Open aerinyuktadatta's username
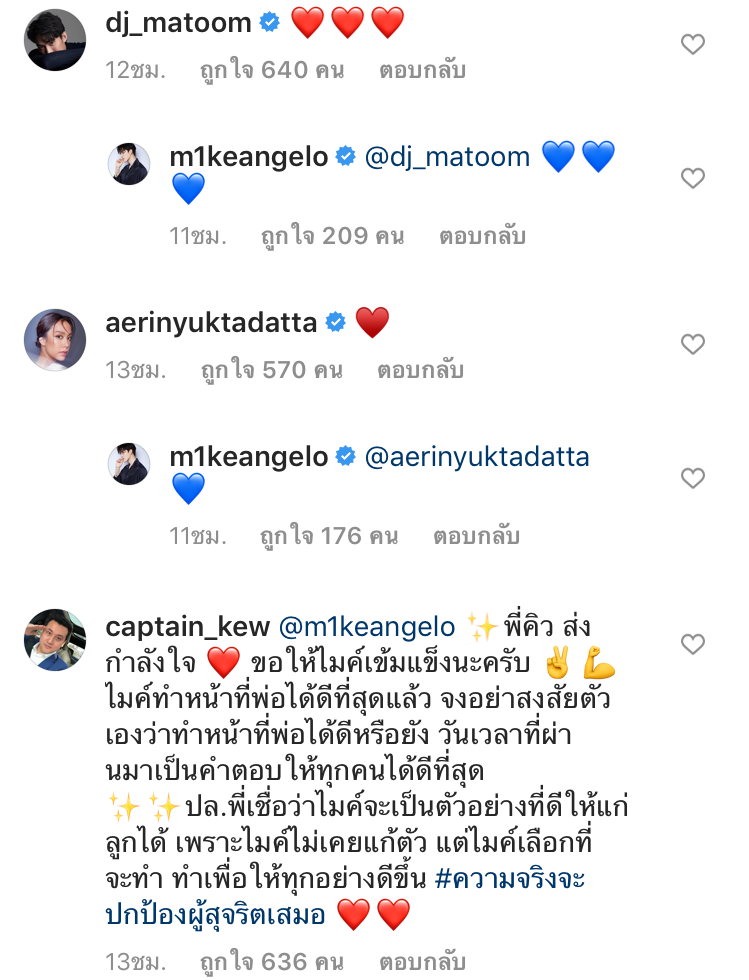749x980 pixels. click(x=211, y=322)
